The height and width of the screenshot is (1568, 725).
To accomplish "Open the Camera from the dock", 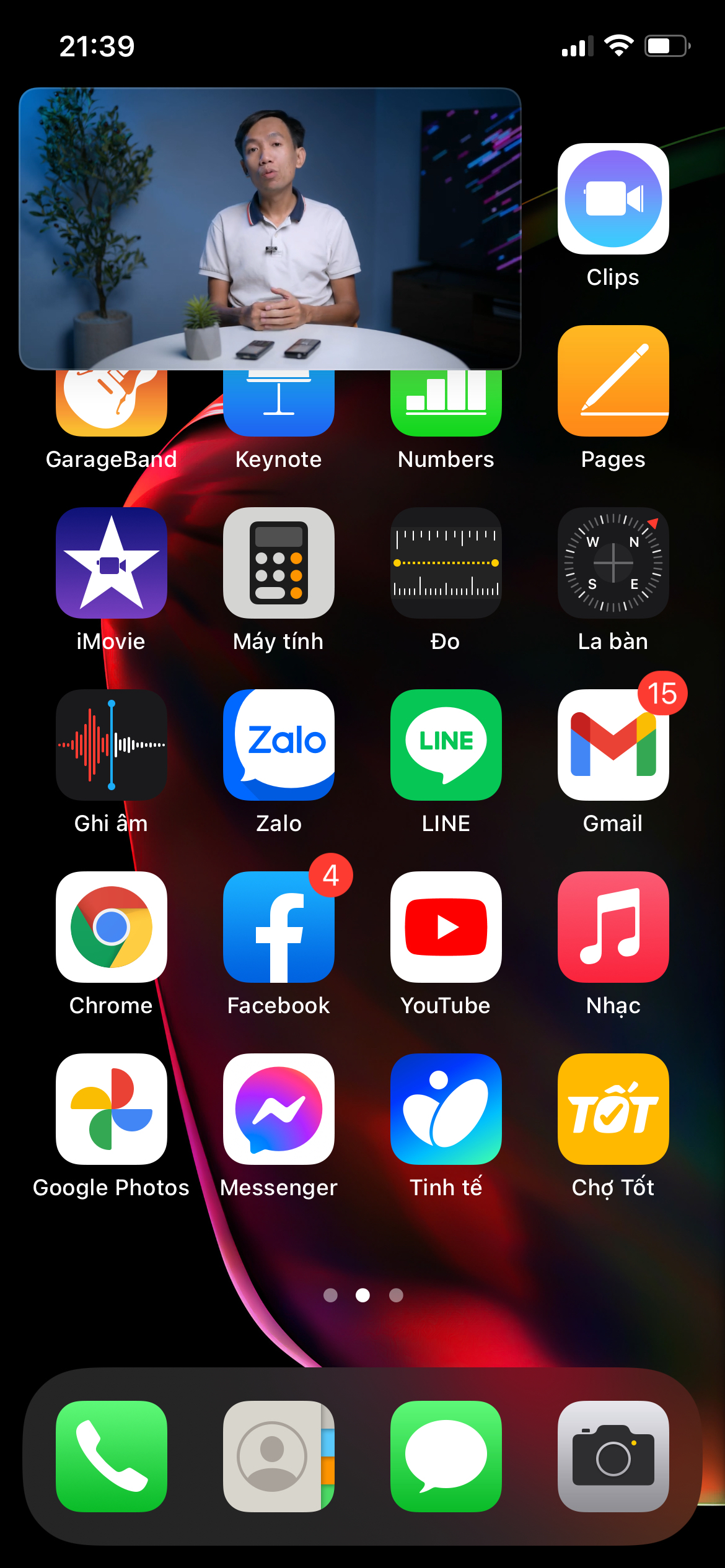I will click(613, 1457).
